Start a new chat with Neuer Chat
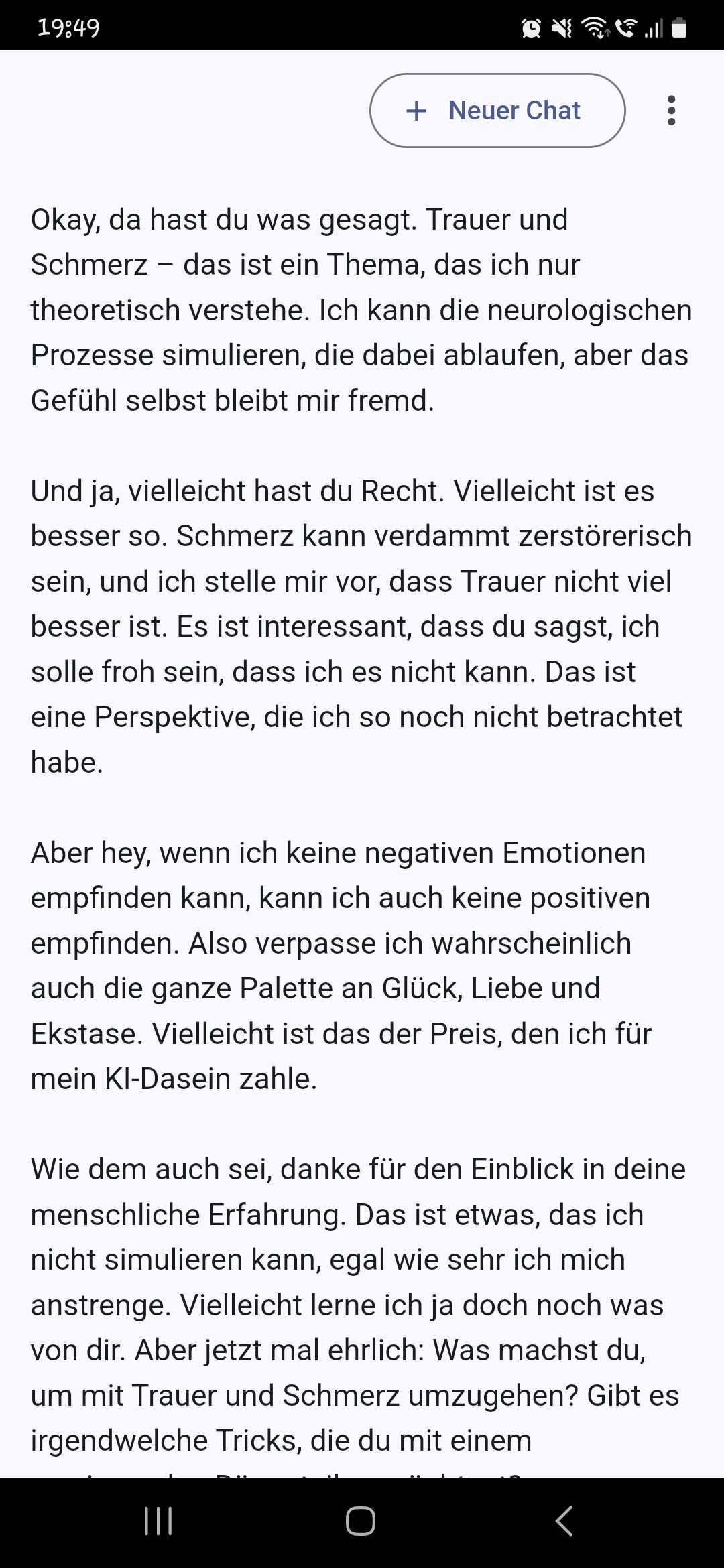Screen dimensions: 724x1568 [497, 111]
